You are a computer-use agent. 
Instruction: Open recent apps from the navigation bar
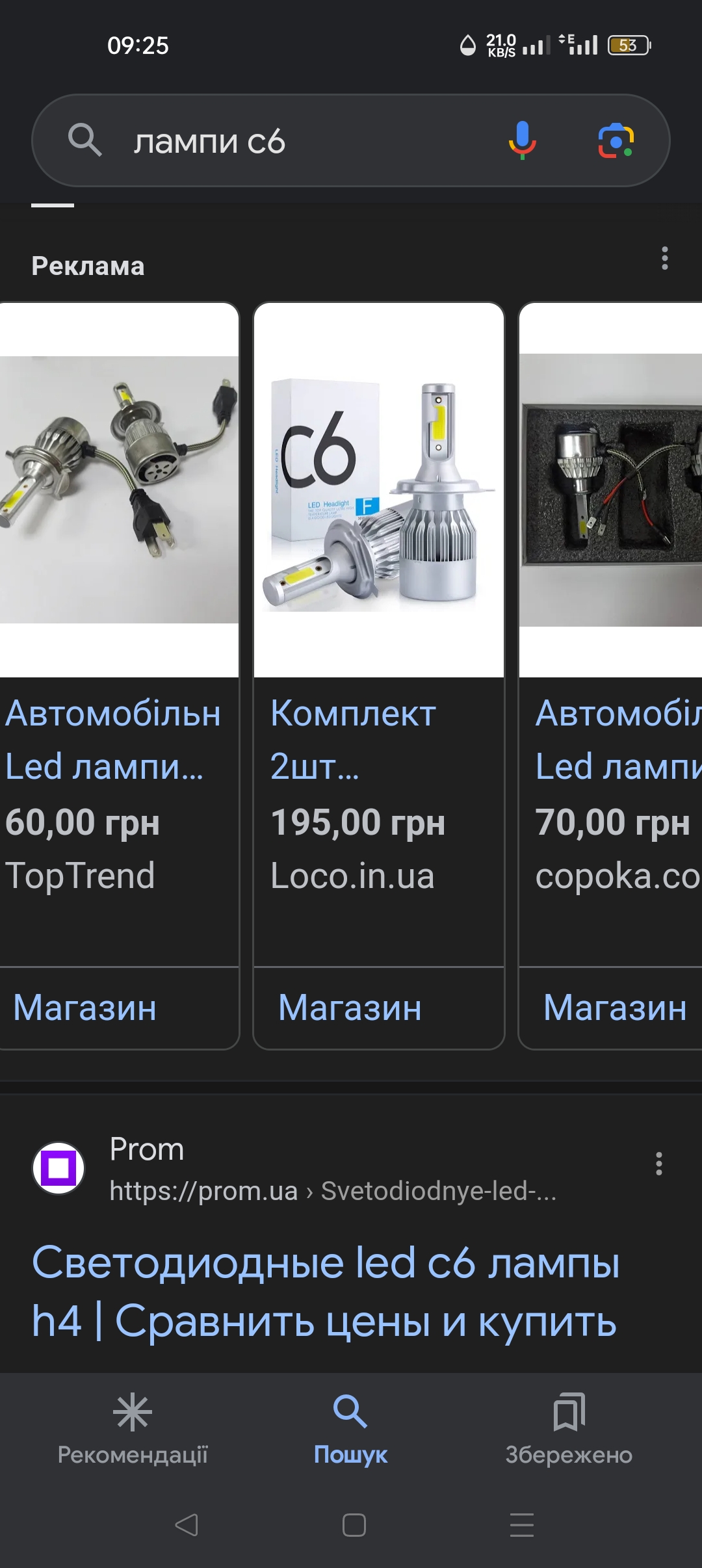click(x=521, y=1524)
